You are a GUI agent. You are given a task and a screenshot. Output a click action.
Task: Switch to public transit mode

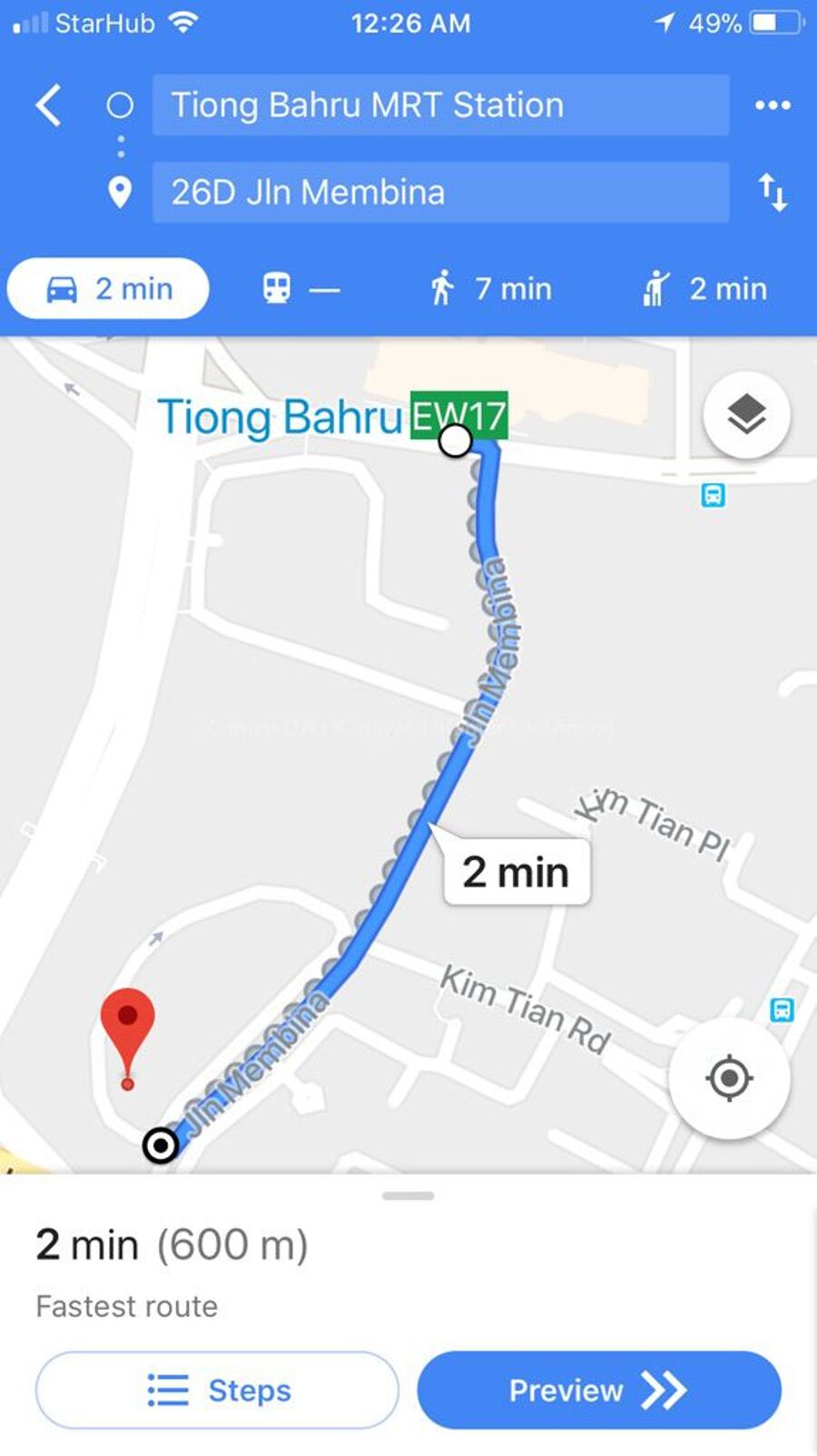300,289
